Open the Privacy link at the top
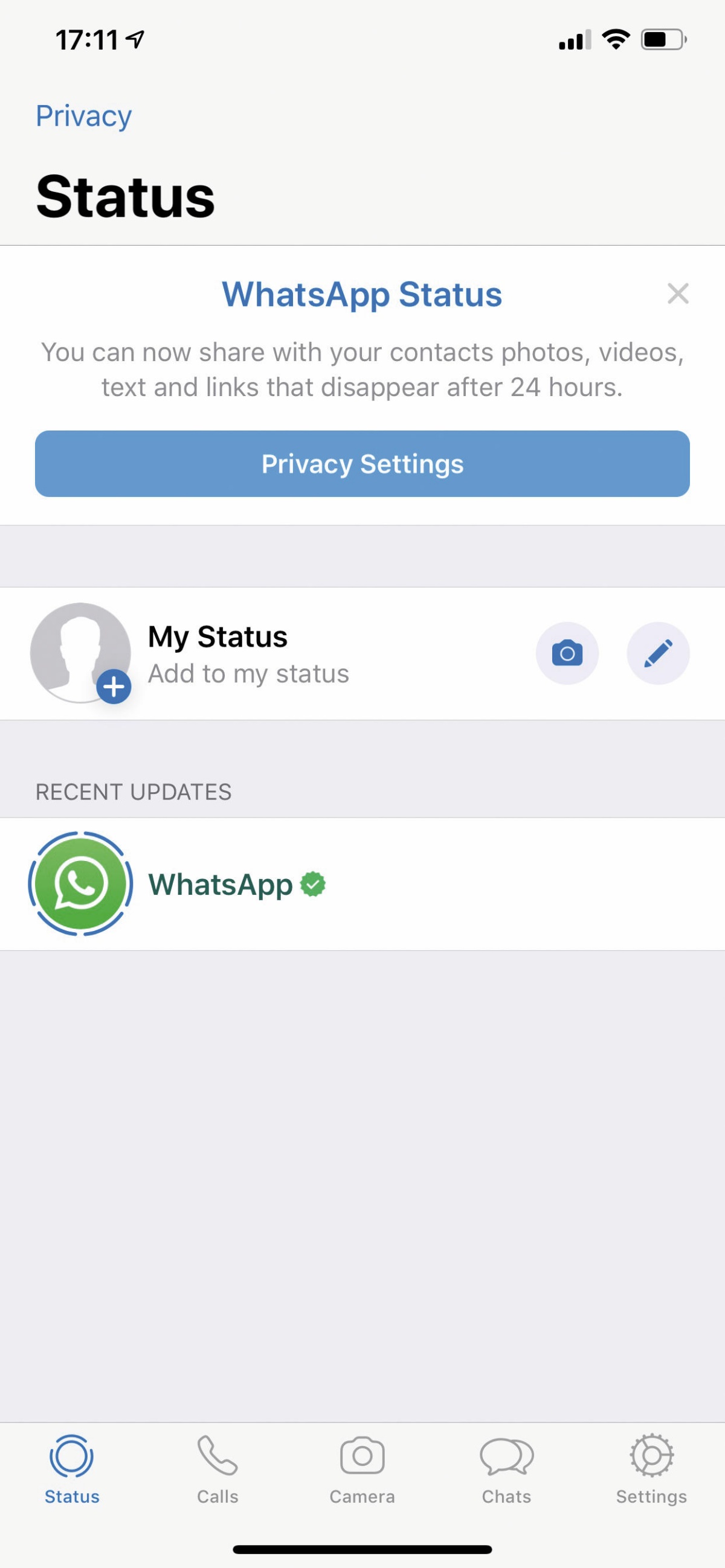This screenshot has height=1568, width=725. [x=83, y=116]
